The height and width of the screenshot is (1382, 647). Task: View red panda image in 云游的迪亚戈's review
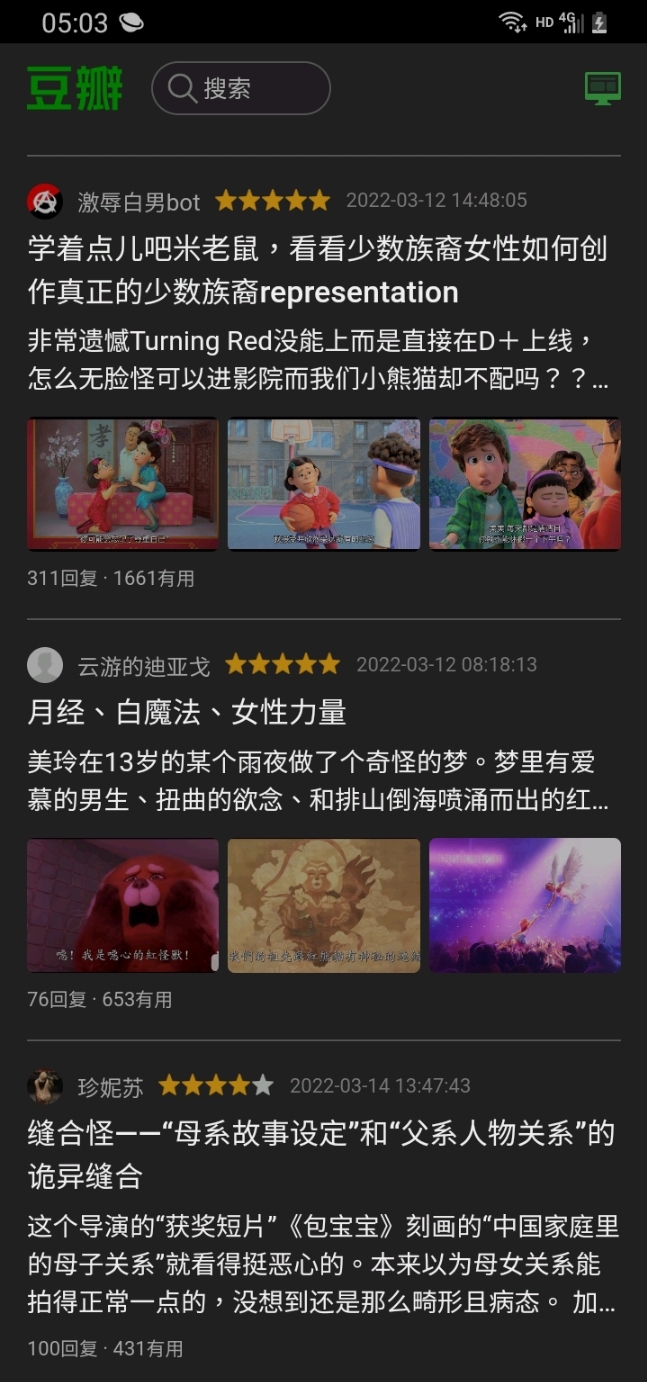(x=122, y=905)
